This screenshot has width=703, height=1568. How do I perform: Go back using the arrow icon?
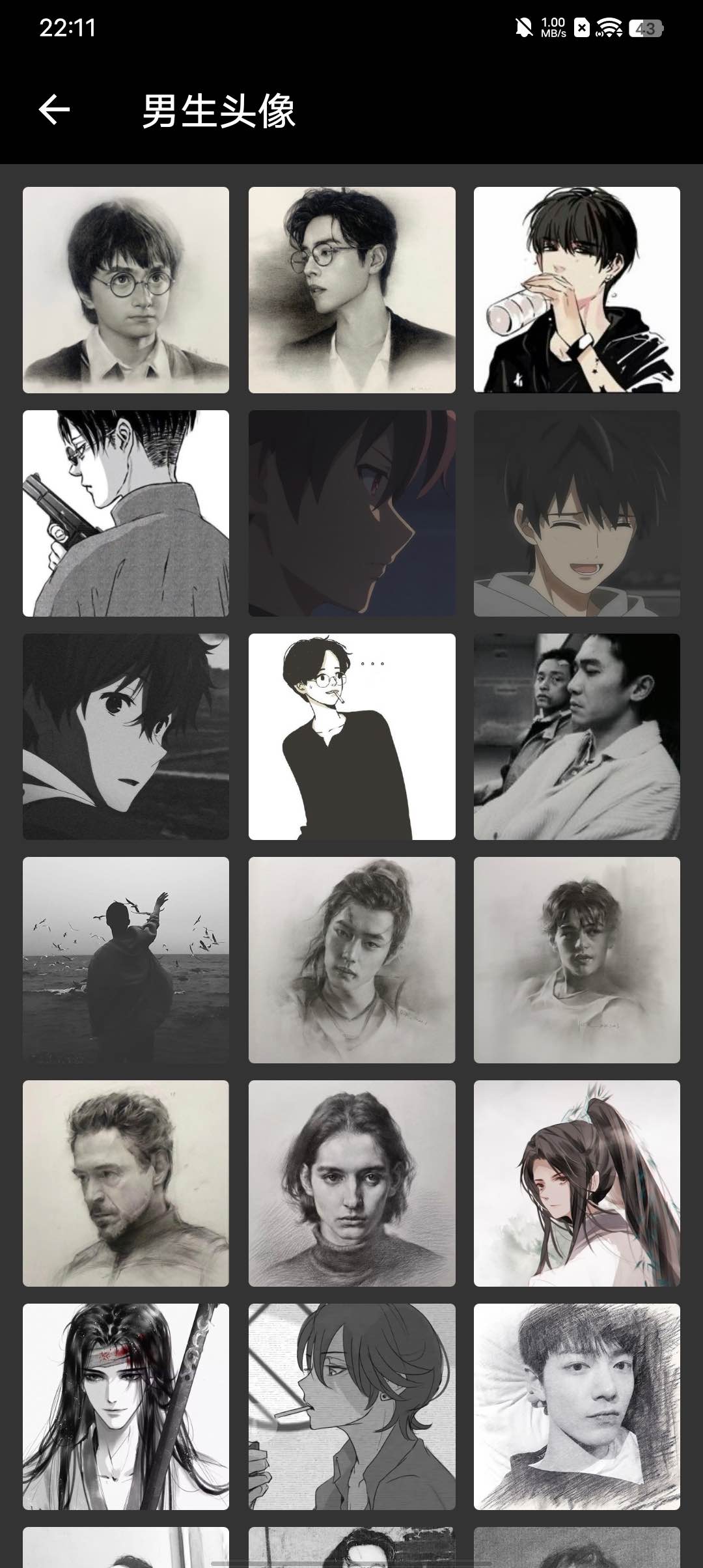coord(54,109)
